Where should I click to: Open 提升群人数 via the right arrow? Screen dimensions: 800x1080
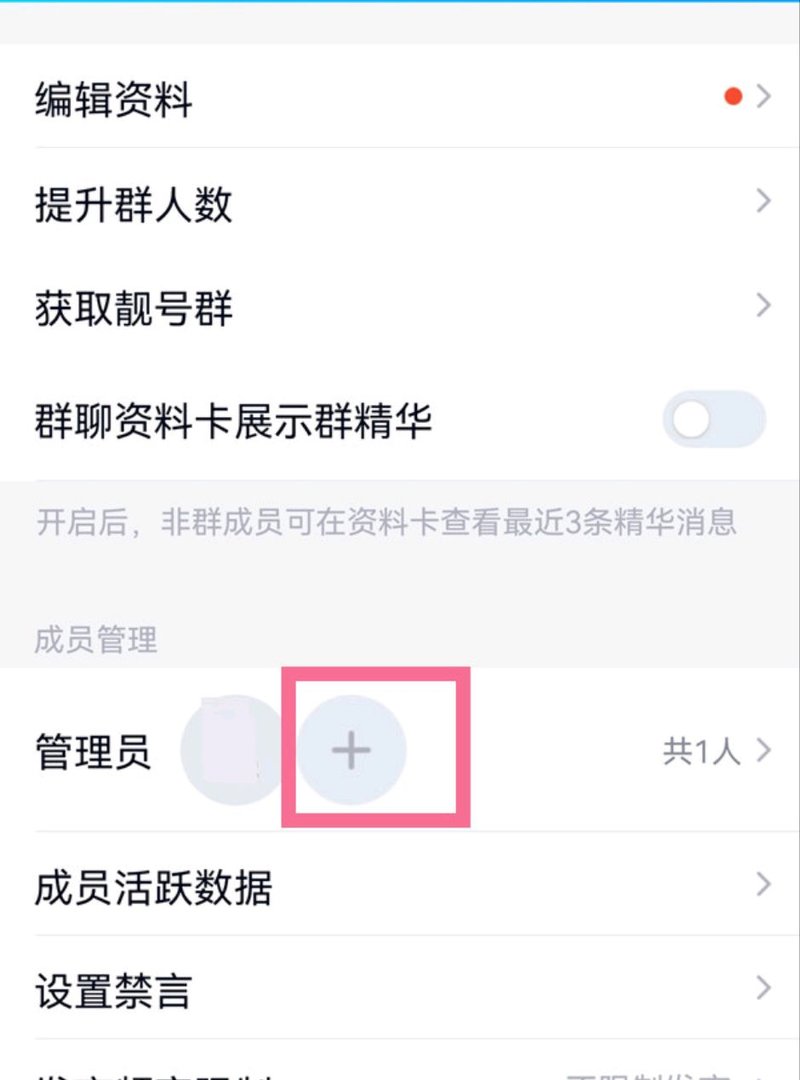[765, 203]
